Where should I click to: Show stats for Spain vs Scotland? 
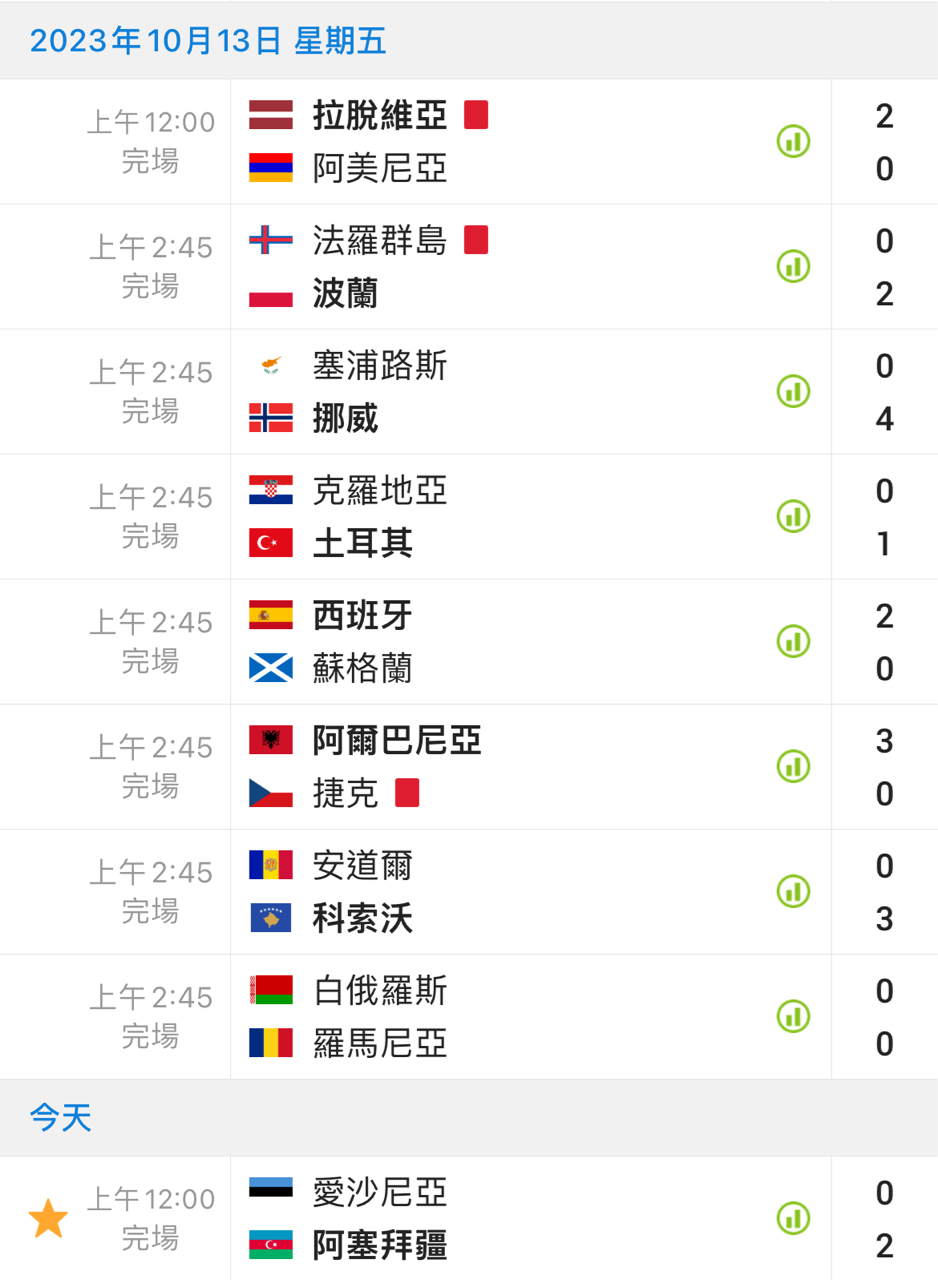[793, 642]
